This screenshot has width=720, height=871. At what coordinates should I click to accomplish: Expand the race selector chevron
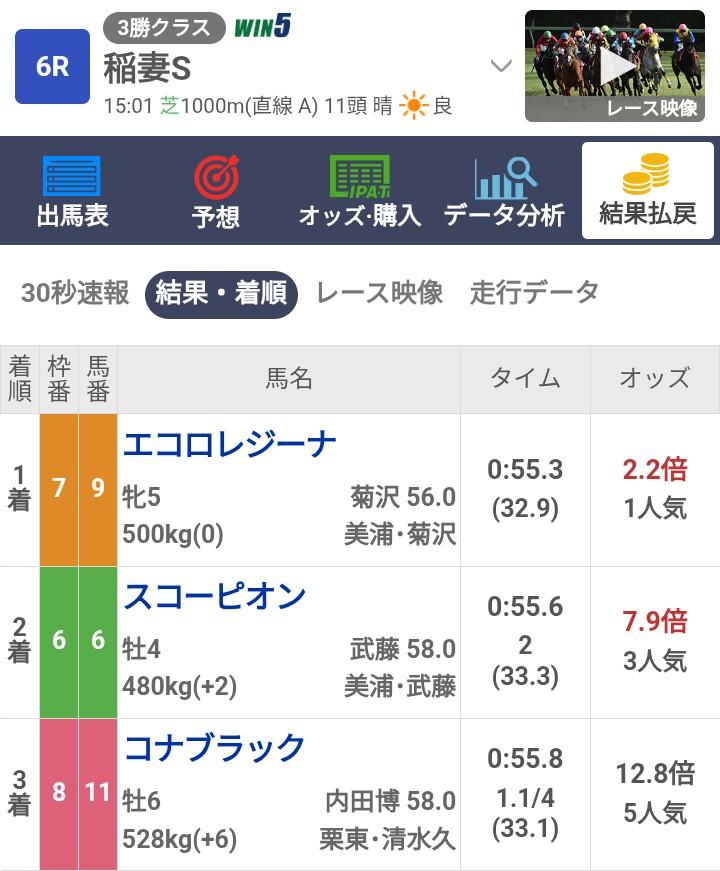[501, 66]
